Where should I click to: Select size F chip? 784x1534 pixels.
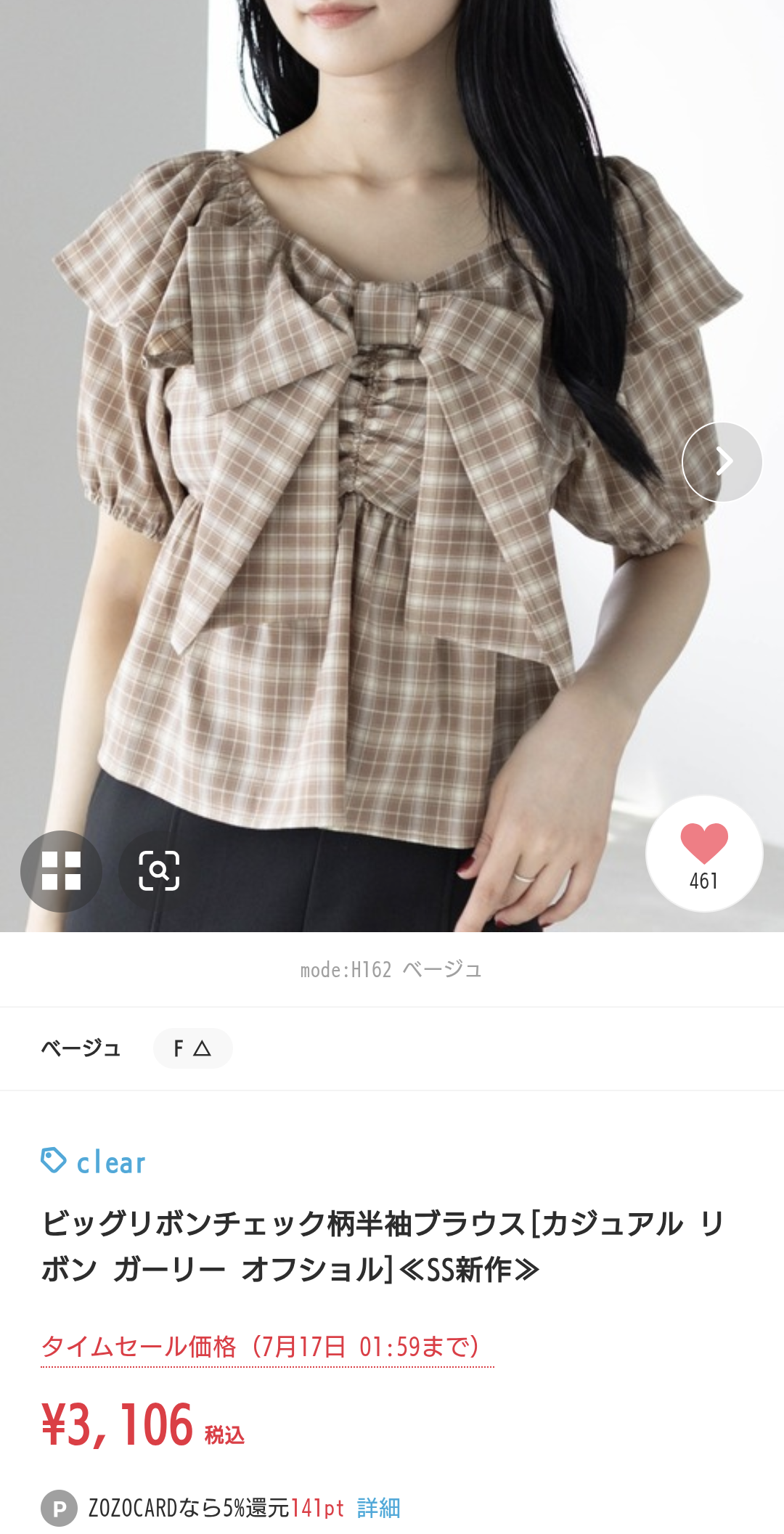tap(192, 1048)
